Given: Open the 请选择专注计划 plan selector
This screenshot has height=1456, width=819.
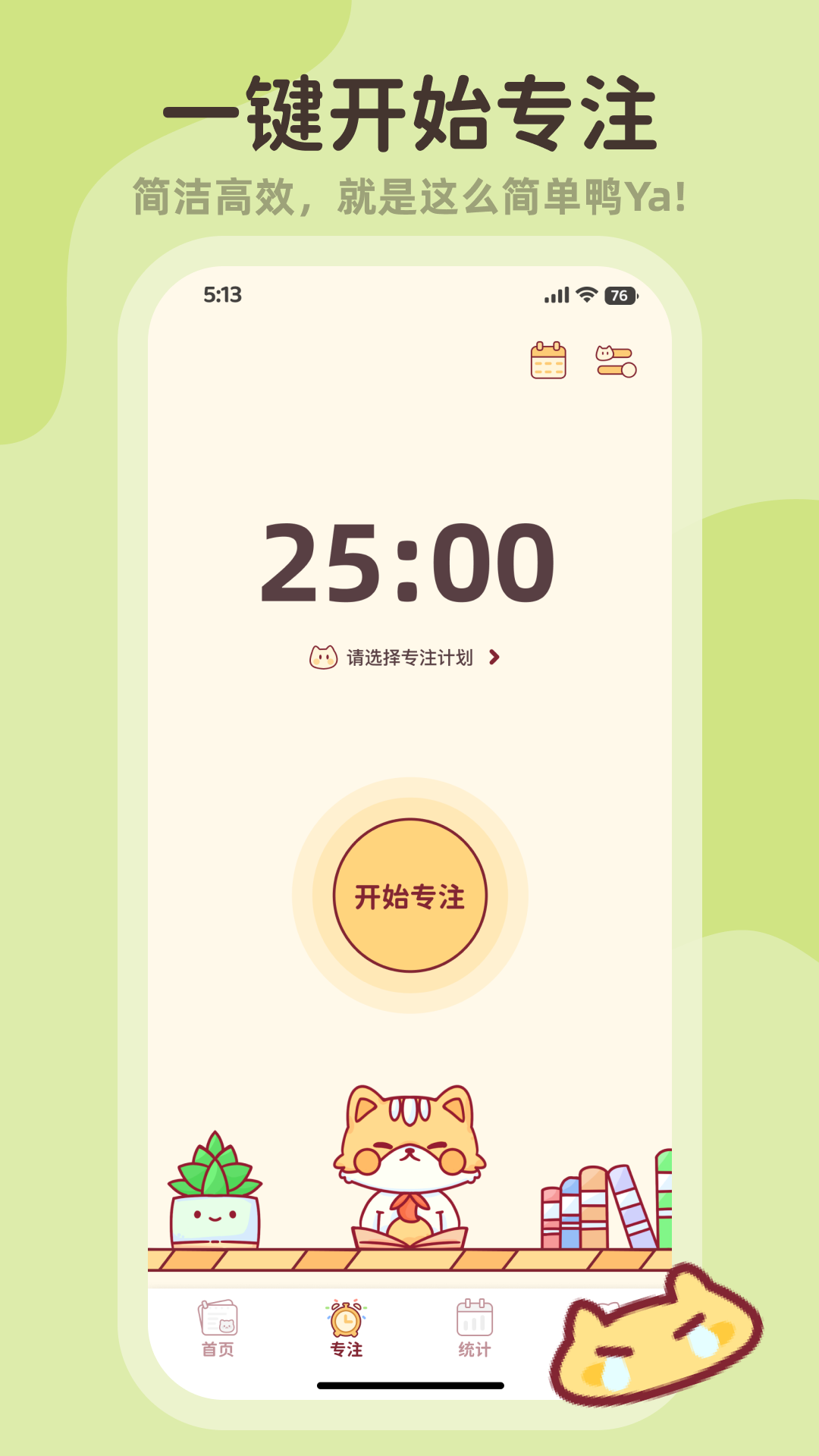Looking at the screenshot, I should click(409, 658).
